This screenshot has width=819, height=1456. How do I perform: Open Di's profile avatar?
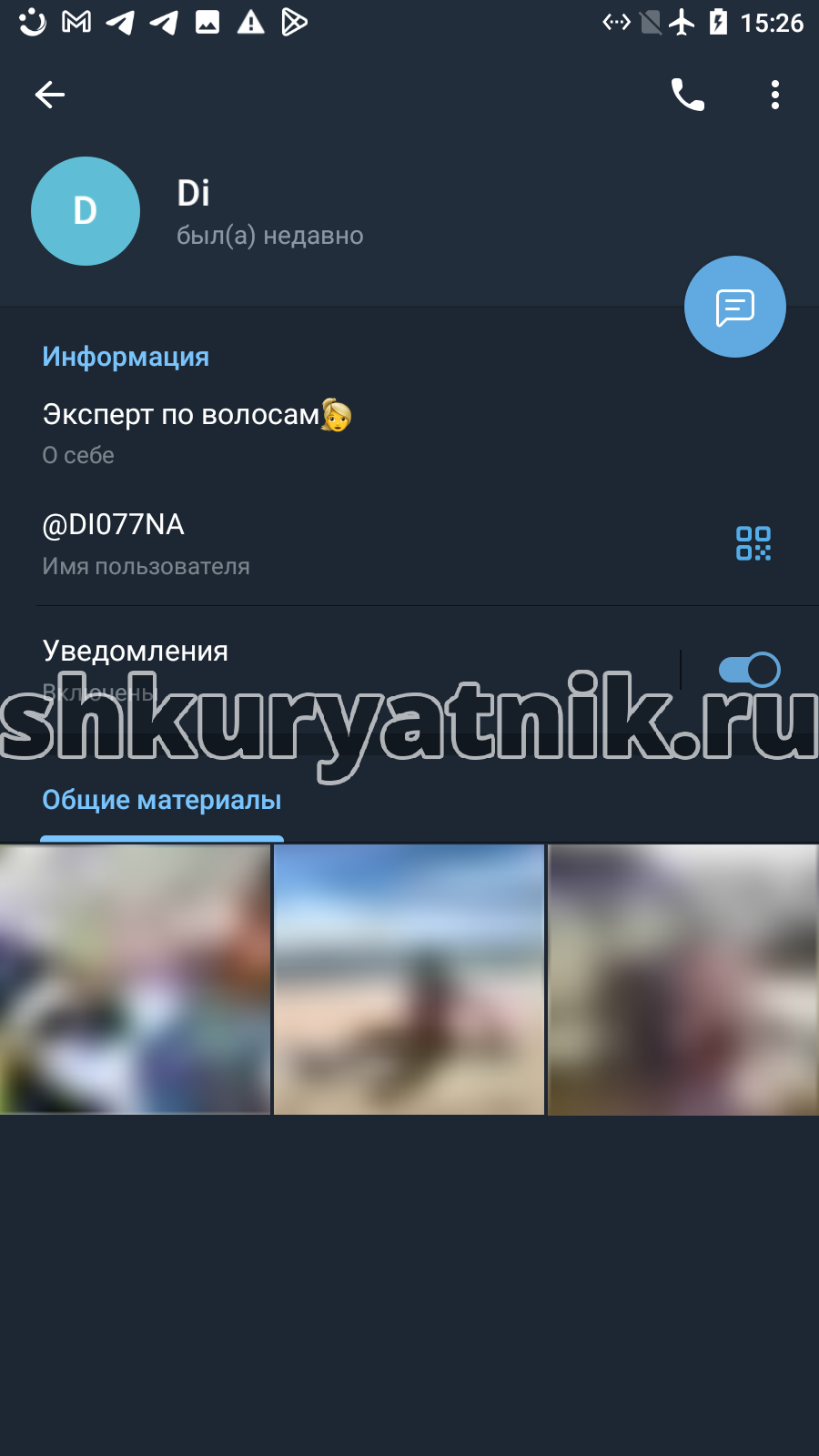[x=86, y=211]
